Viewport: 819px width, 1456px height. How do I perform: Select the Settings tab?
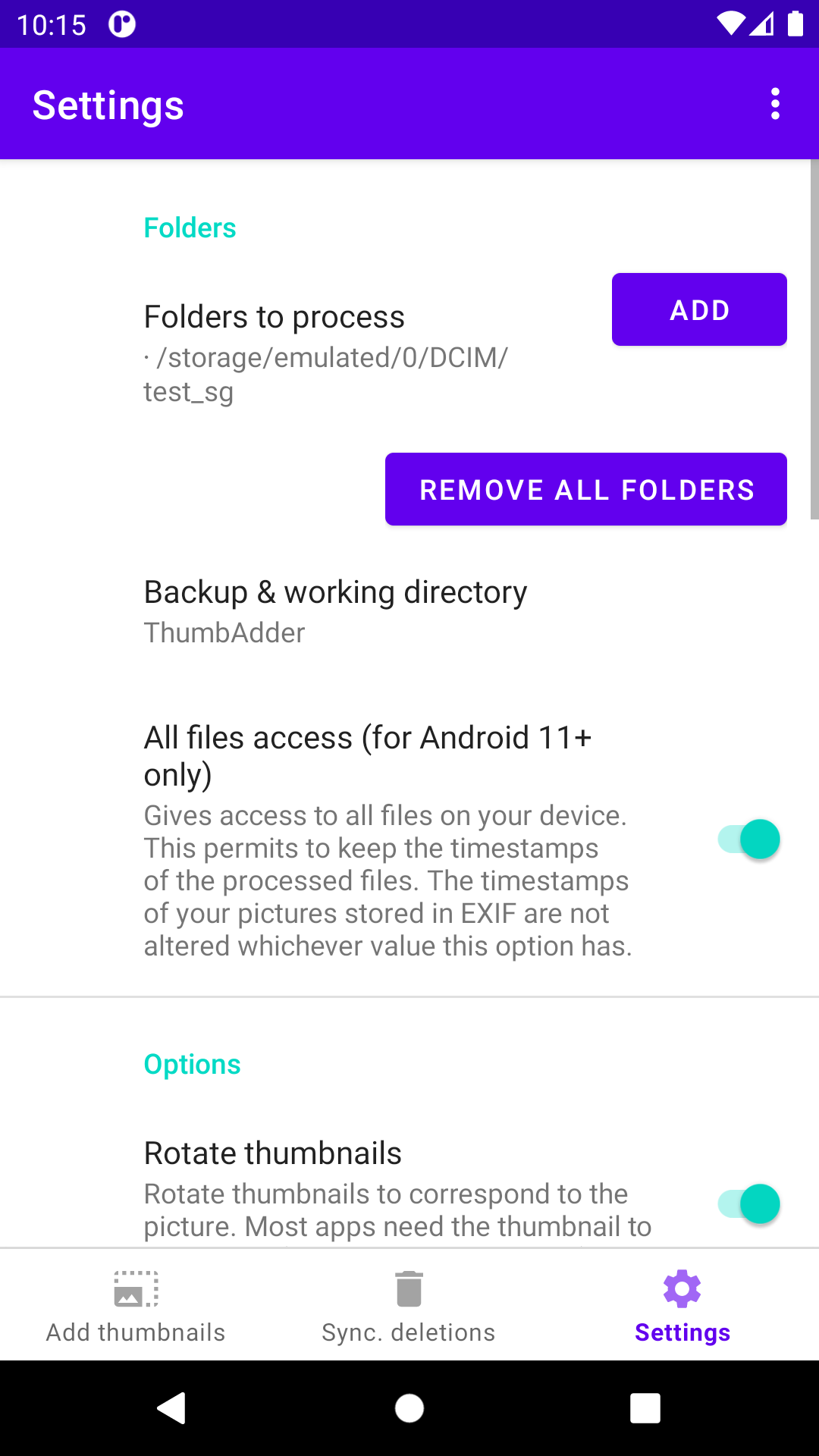[x=682, y=1306]
